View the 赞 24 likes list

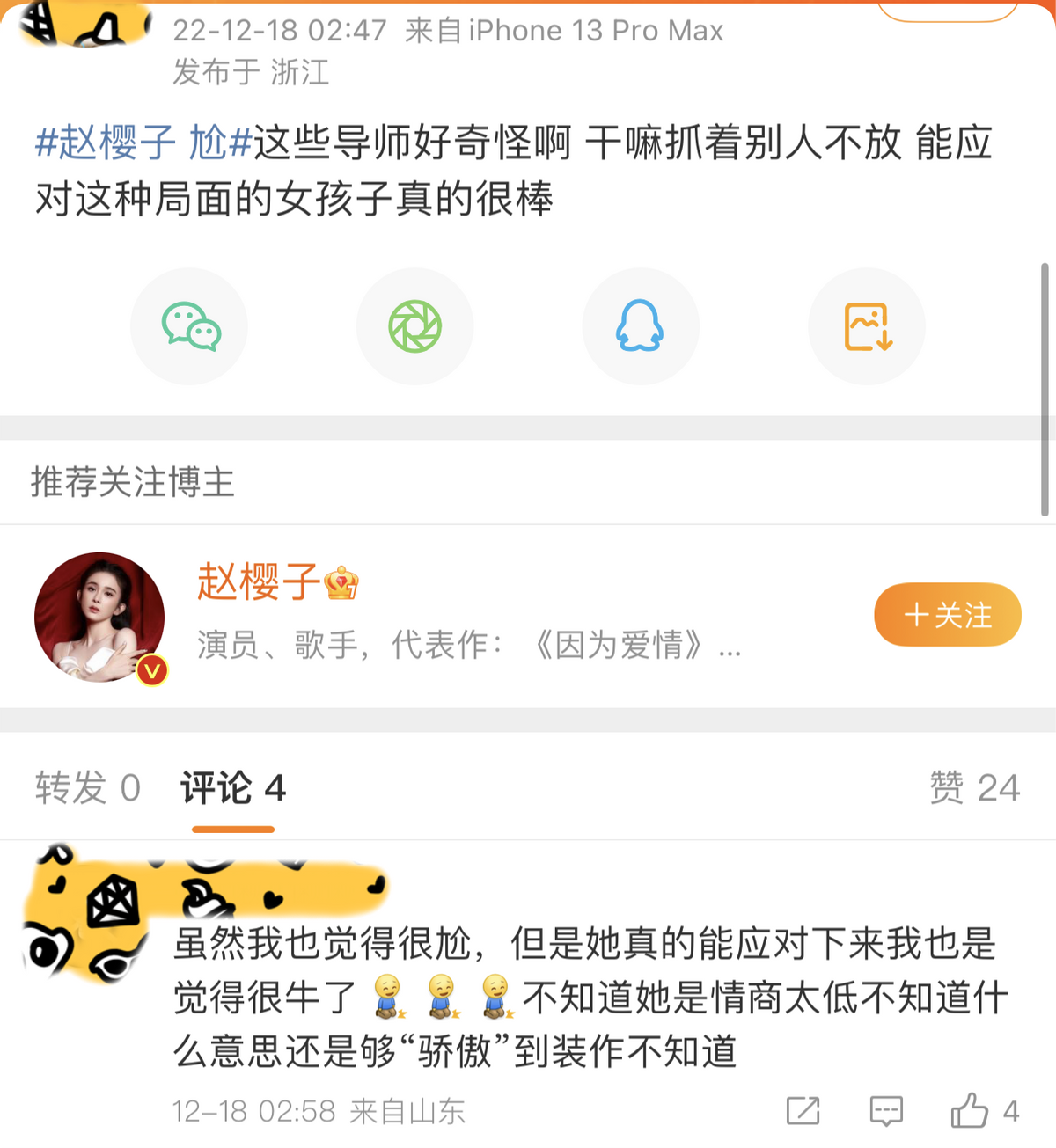click(974, 787)
